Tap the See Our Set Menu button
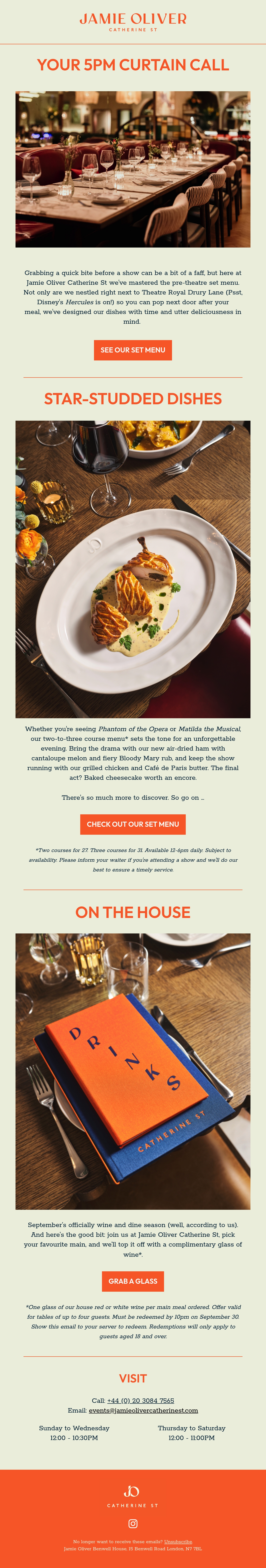The height and width of the screenshot is (1568, 266). 133,350
